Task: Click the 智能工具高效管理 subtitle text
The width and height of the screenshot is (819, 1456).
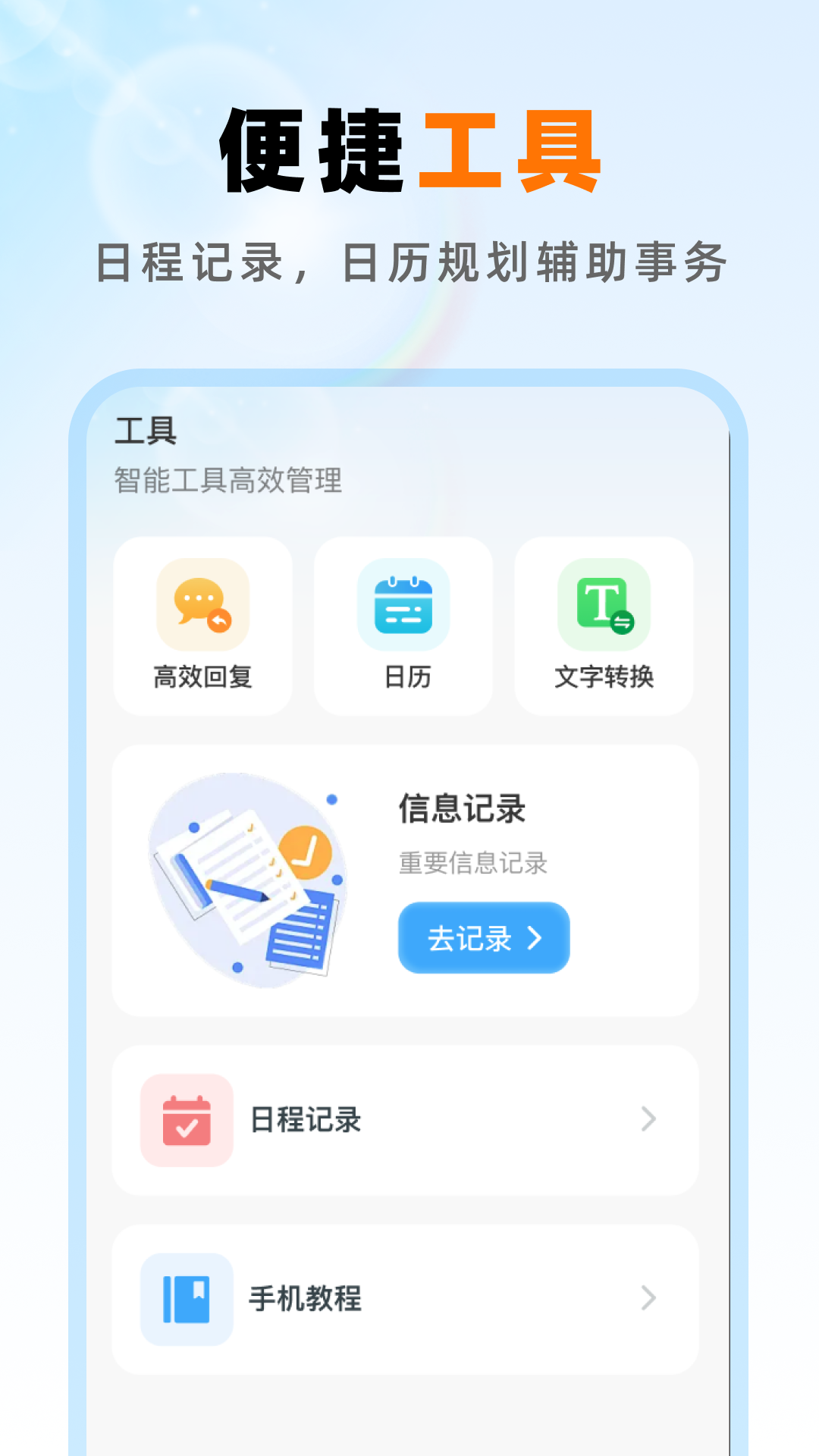Action: click(x=226, y=479)
